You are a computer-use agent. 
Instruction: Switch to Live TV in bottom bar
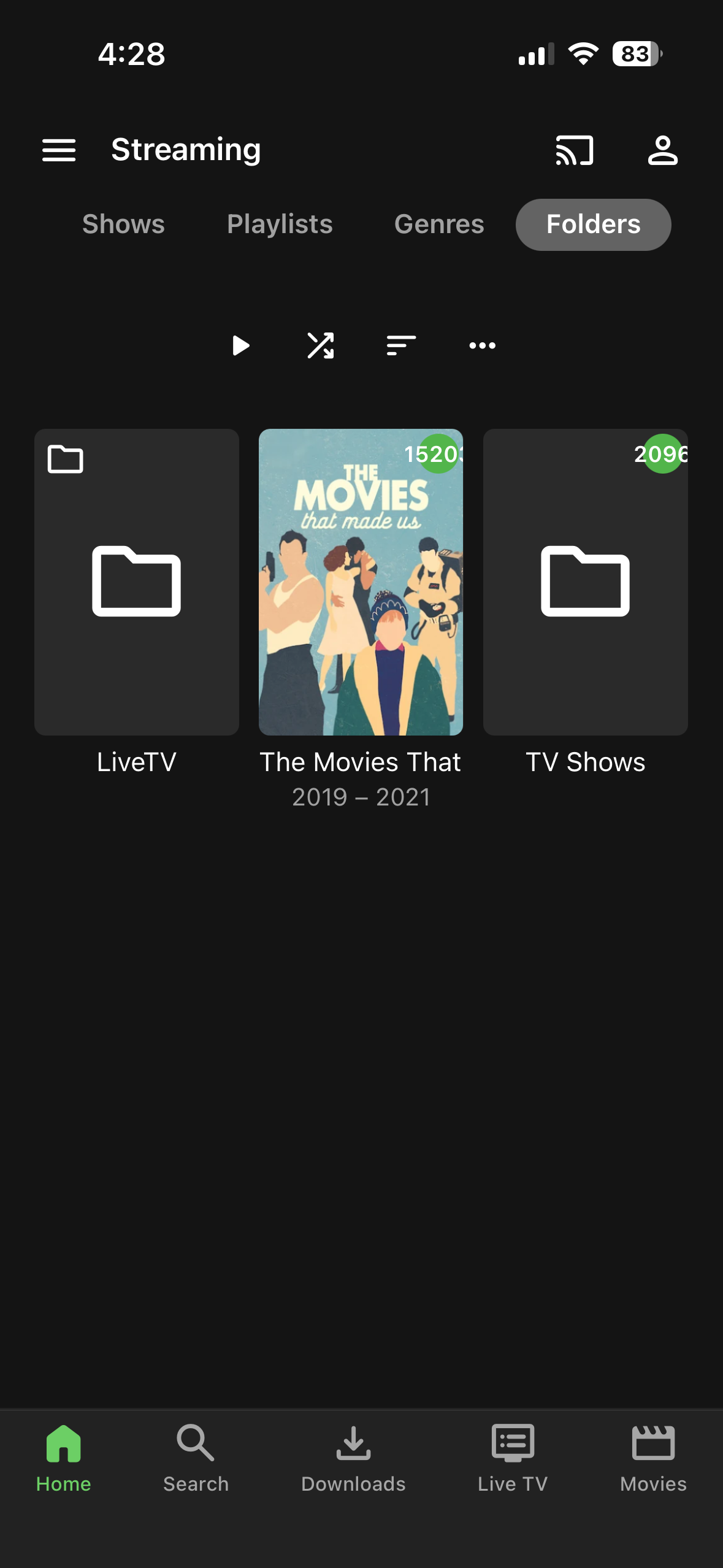point(513,1458)
